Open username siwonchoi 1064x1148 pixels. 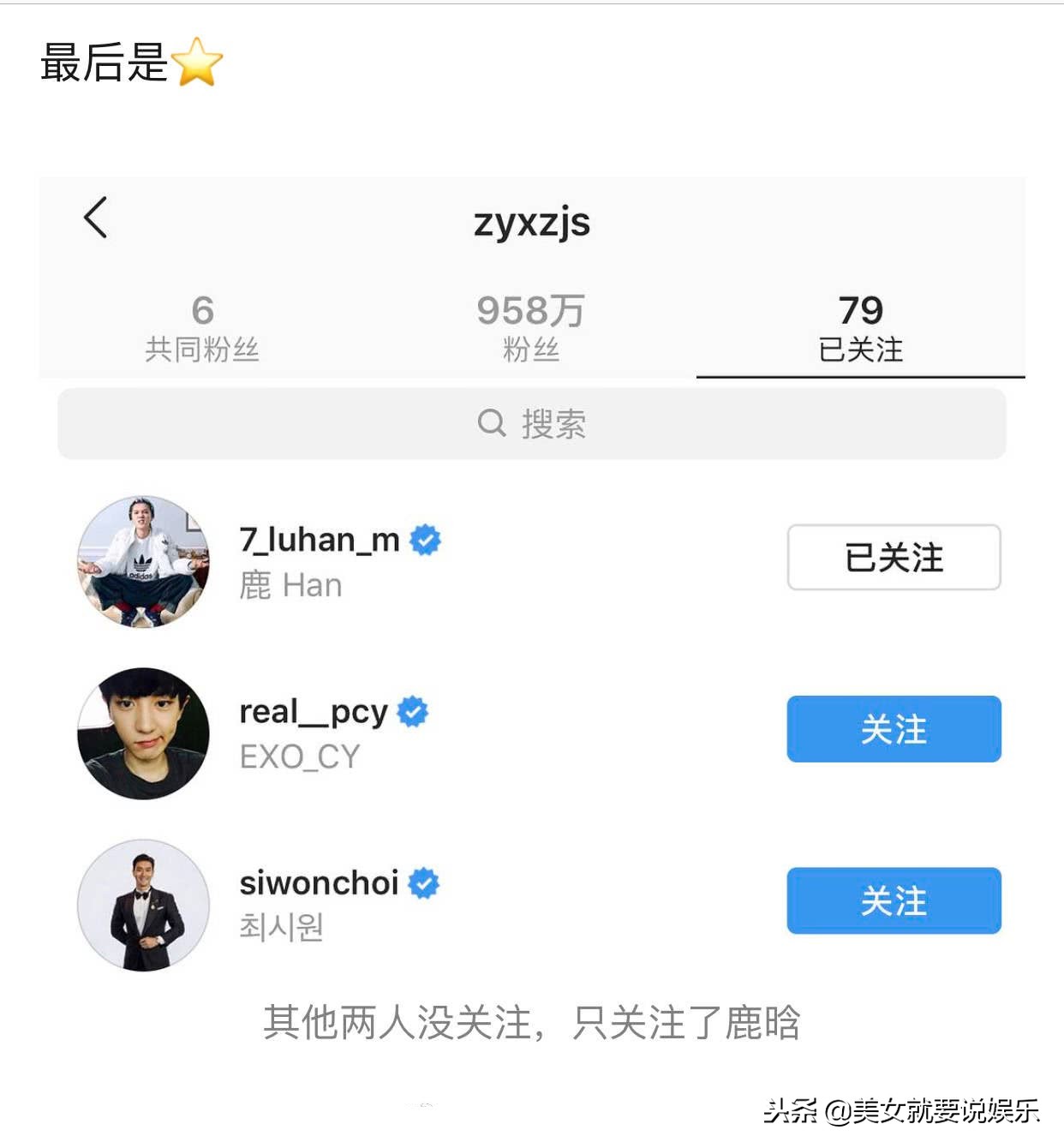click(x=317, y=882)
